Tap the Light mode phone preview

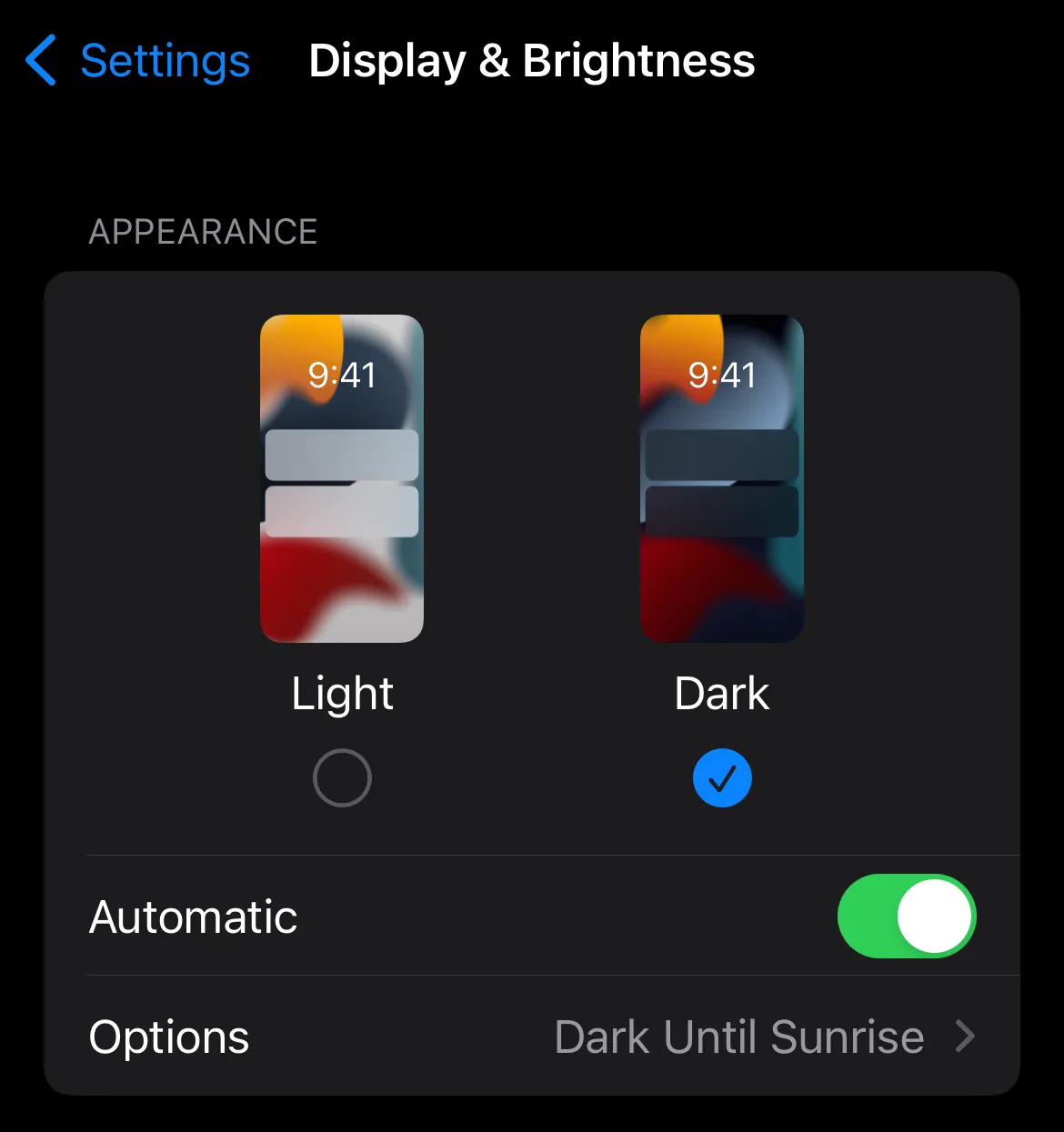(342, 478)
